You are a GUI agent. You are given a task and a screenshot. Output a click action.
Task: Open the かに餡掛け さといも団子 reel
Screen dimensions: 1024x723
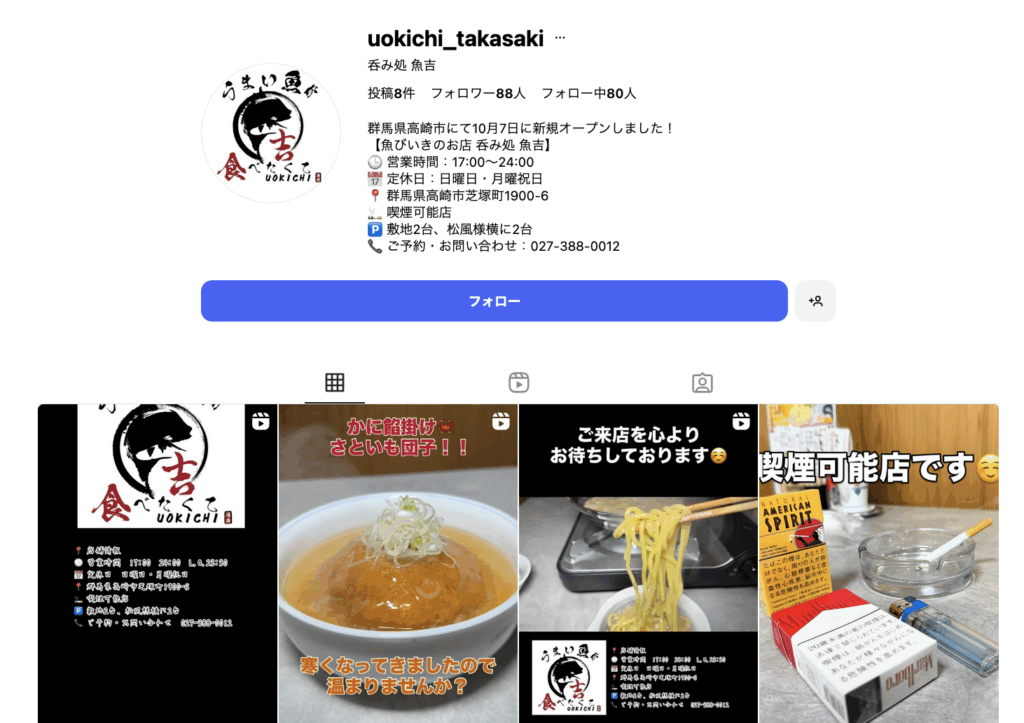click(398, 563)
